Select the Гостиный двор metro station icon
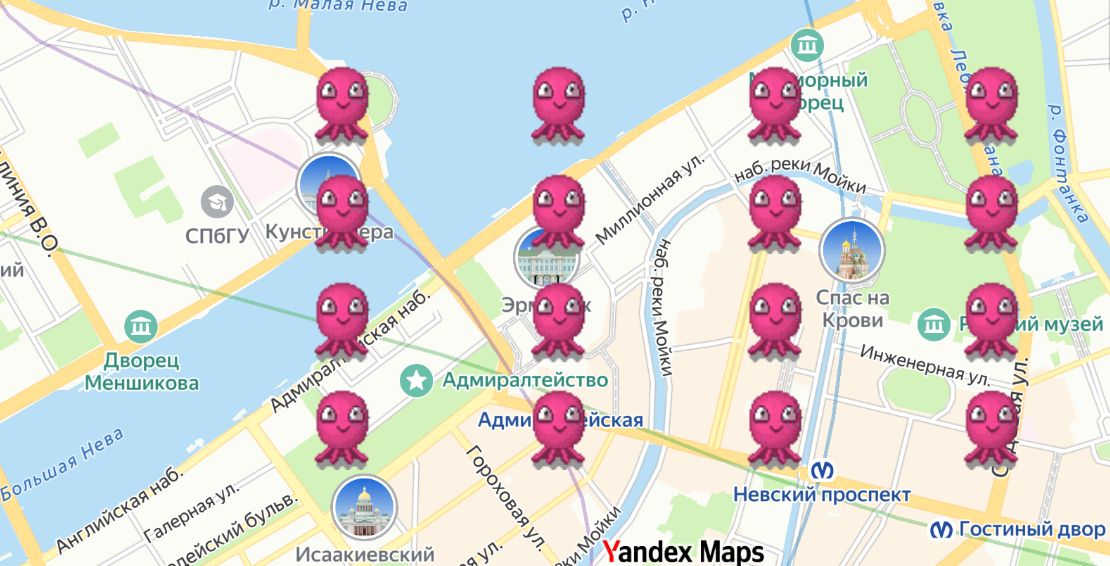The height and width of the screenshot is (566, 1110). click(941, 529)
